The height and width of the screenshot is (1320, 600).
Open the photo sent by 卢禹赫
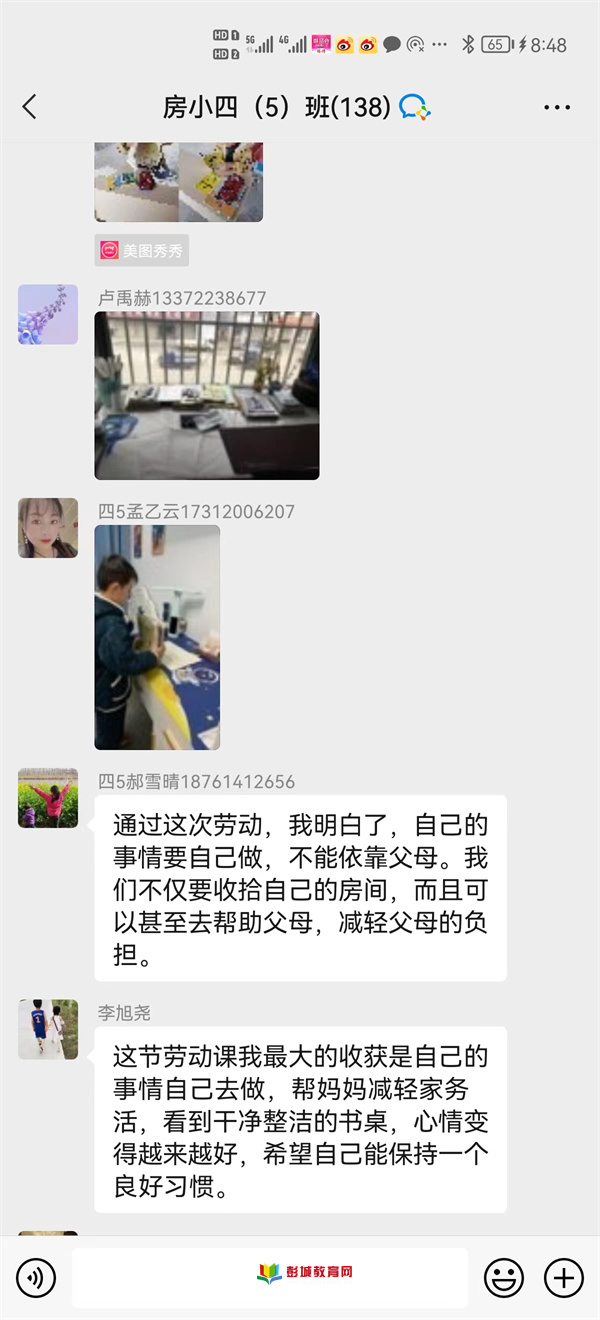pos(207,396)
